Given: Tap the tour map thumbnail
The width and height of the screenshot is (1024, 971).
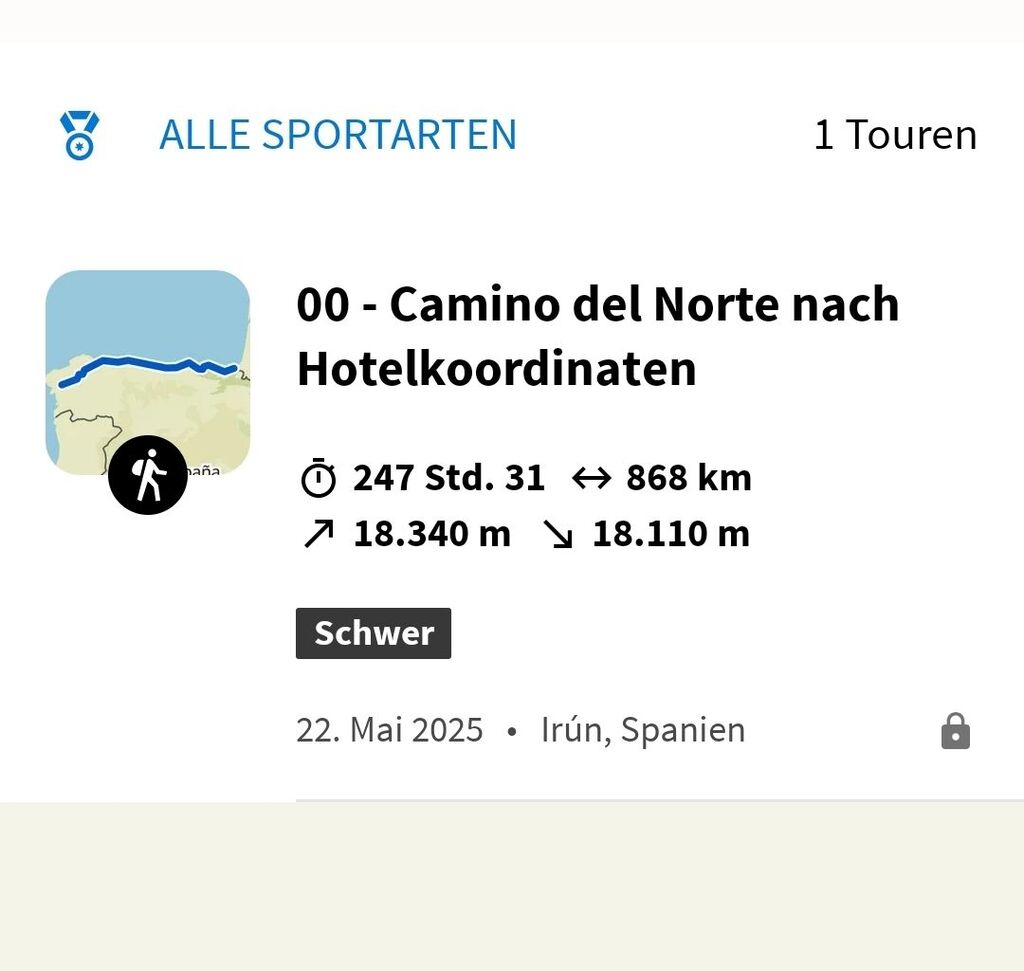Looking at the screenshot, I should 148,372.
